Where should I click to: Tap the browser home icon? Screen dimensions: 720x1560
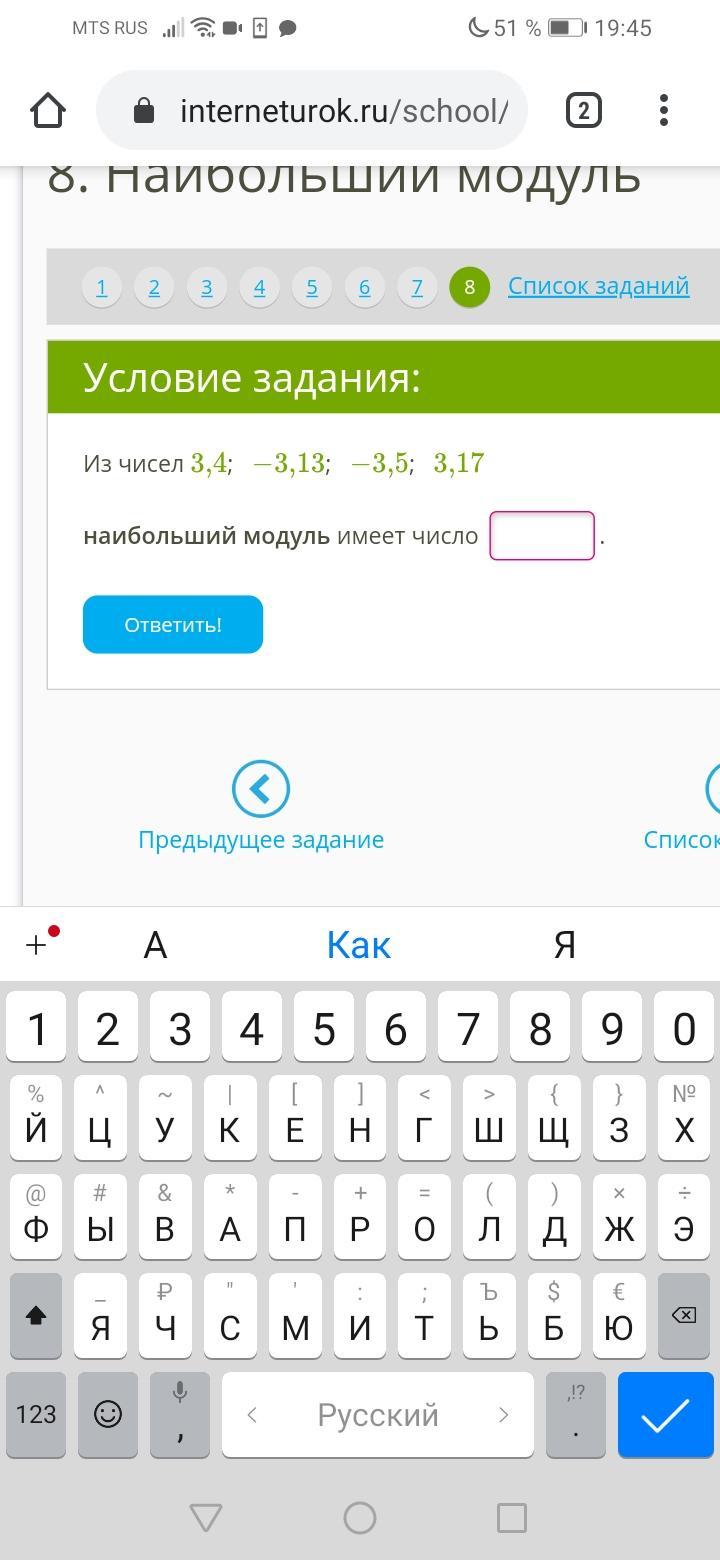48,110
